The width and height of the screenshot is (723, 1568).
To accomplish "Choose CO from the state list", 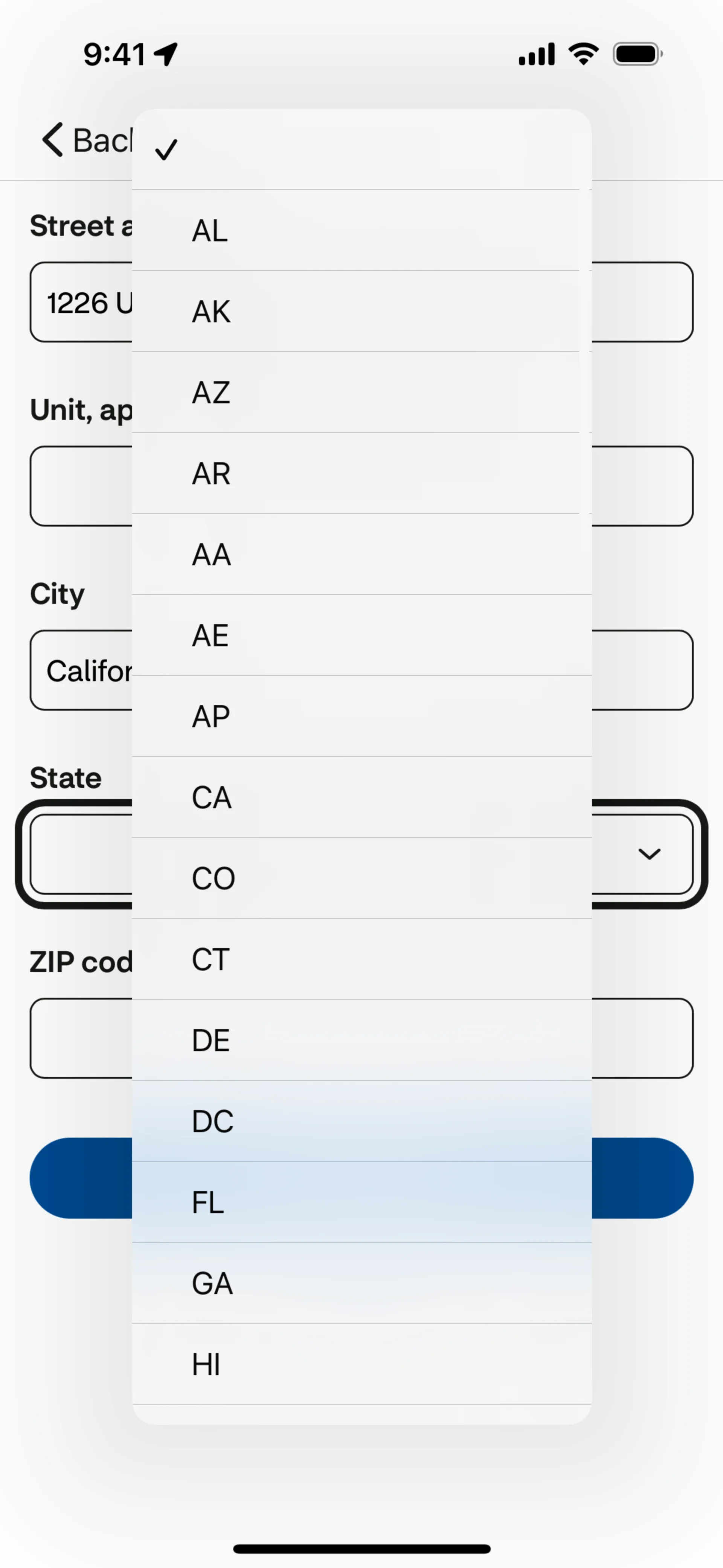I will [361, 878].
